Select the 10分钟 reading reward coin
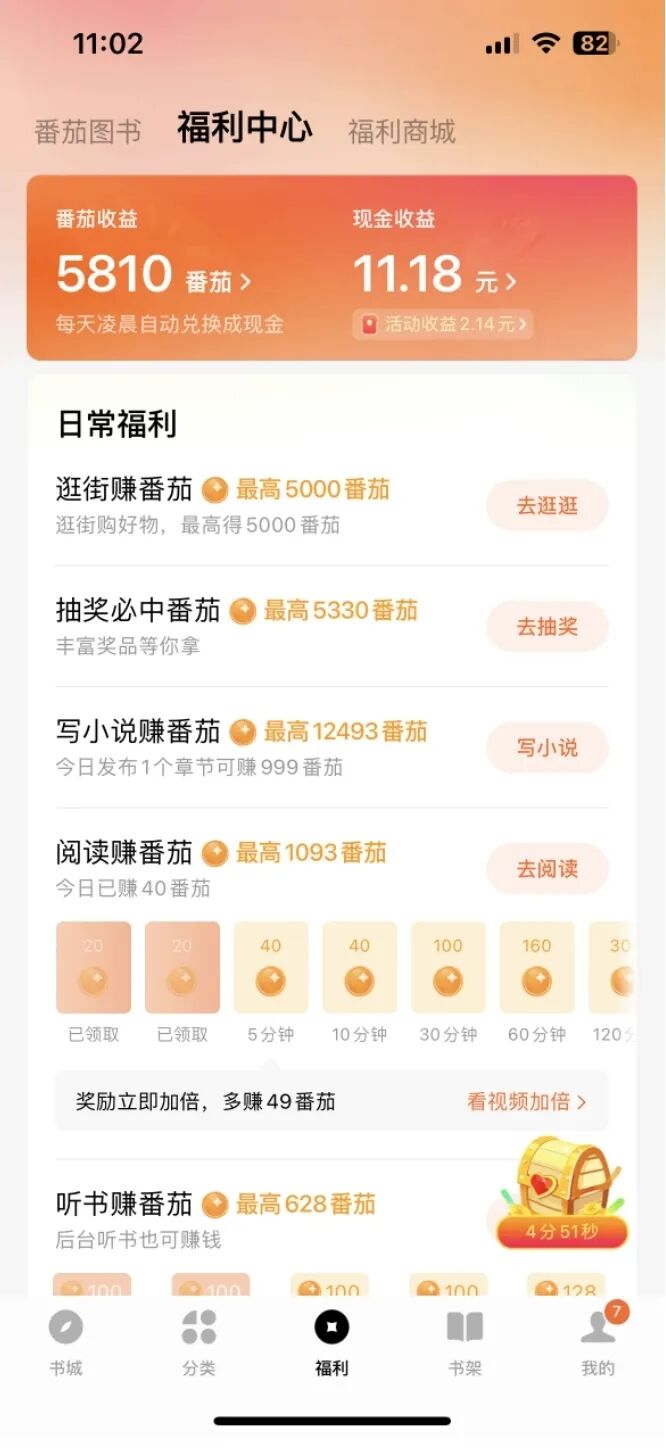Image resolution: width=666 pixels, height=1456 pixels. (359, 968)
